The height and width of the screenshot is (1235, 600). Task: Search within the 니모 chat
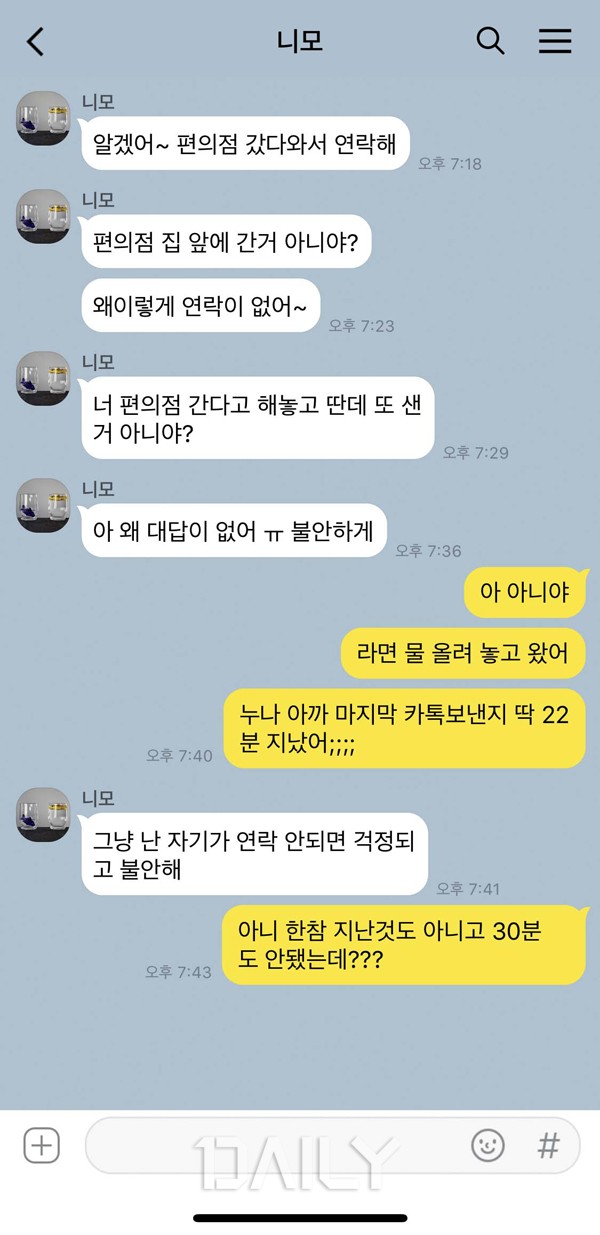[x=490, y=41]
